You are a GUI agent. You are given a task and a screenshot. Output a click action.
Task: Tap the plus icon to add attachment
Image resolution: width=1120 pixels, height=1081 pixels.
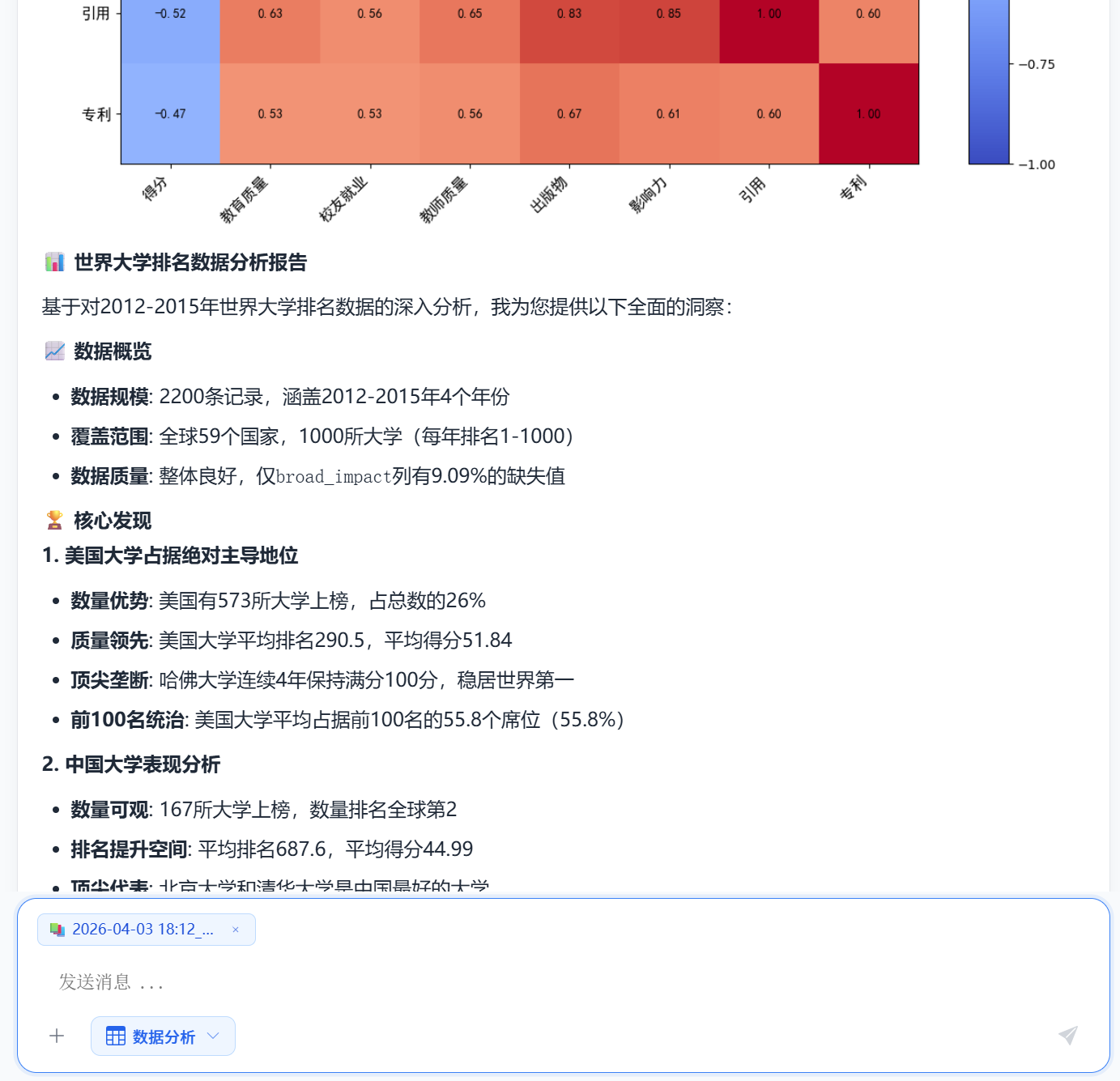[57, 1036]
